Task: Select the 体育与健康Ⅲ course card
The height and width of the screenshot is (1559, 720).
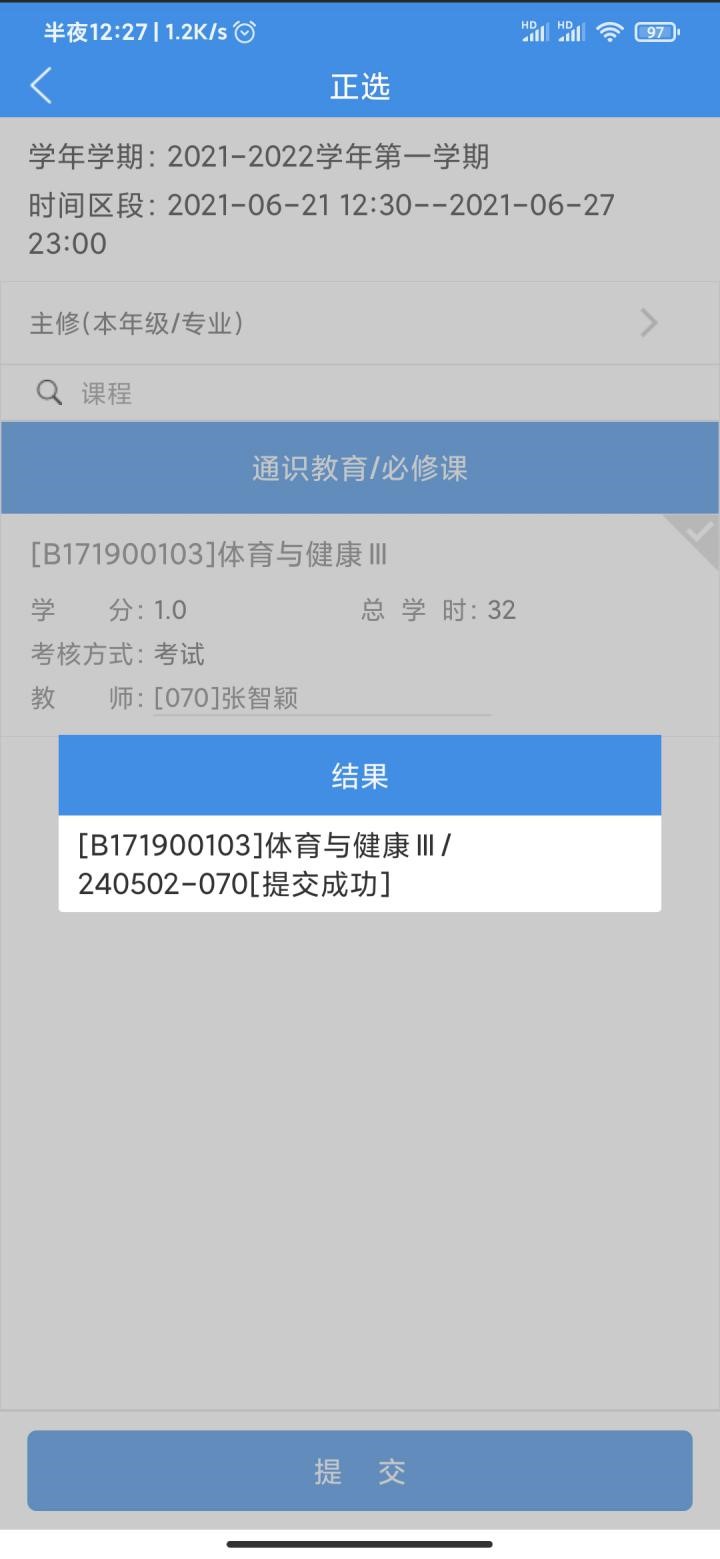Action: coord(360,600)
